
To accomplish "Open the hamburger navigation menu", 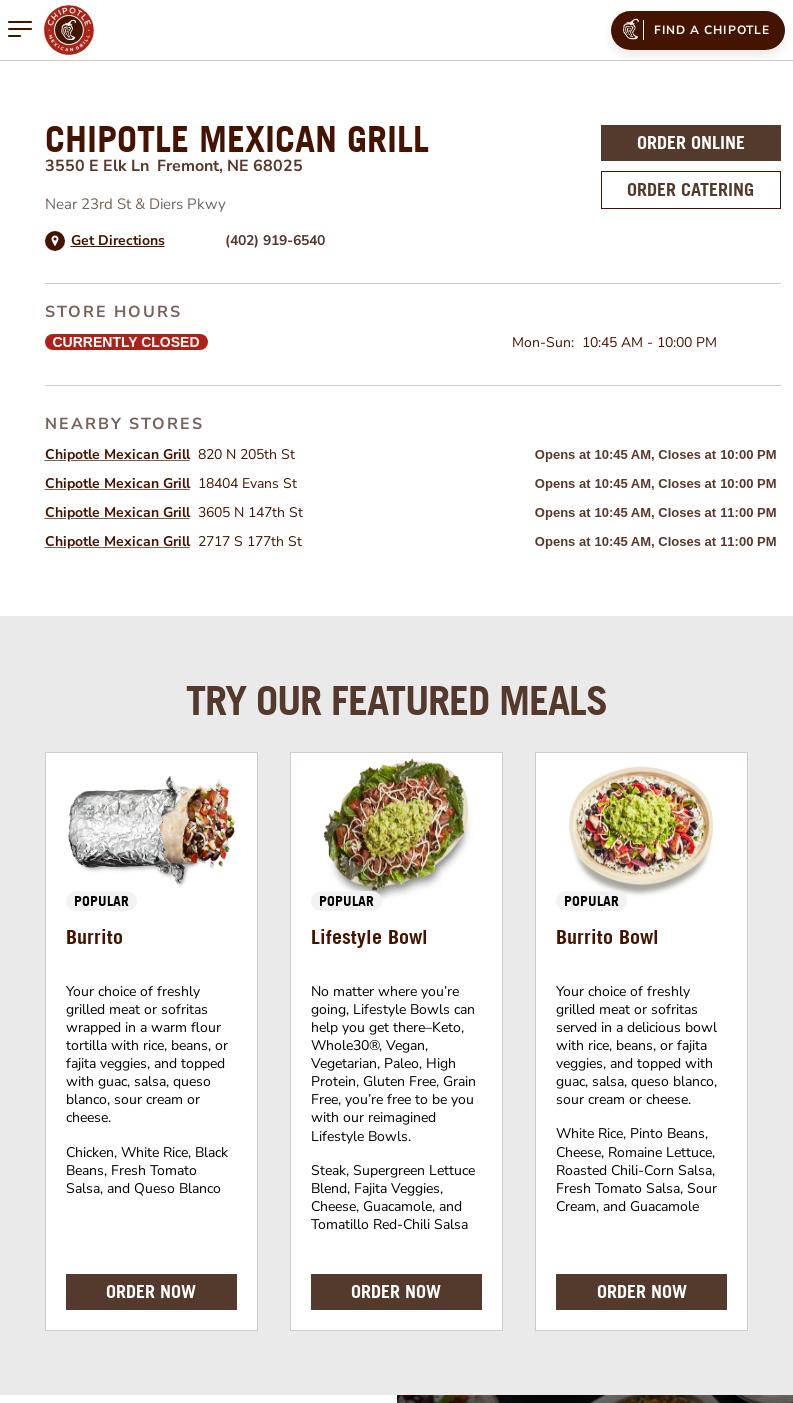I will click(x=20, y=29).
